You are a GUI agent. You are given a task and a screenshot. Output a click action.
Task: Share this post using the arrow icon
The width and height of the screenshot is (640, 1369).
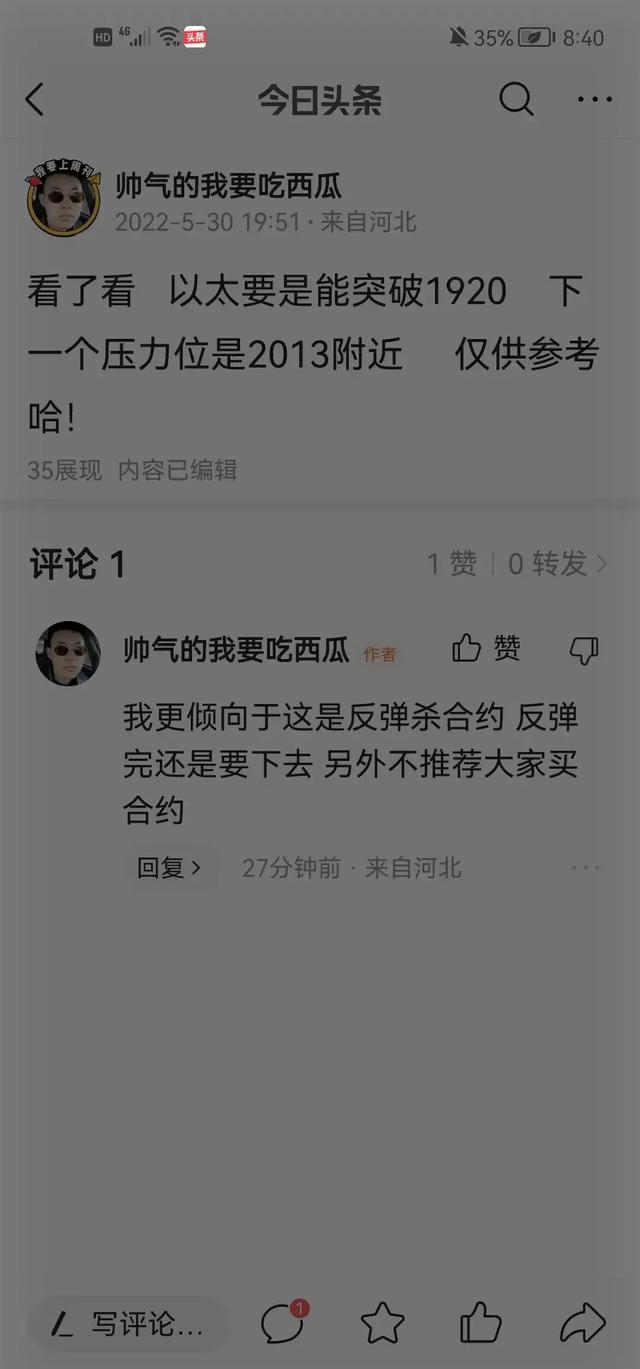click(x=582, y=1323)
